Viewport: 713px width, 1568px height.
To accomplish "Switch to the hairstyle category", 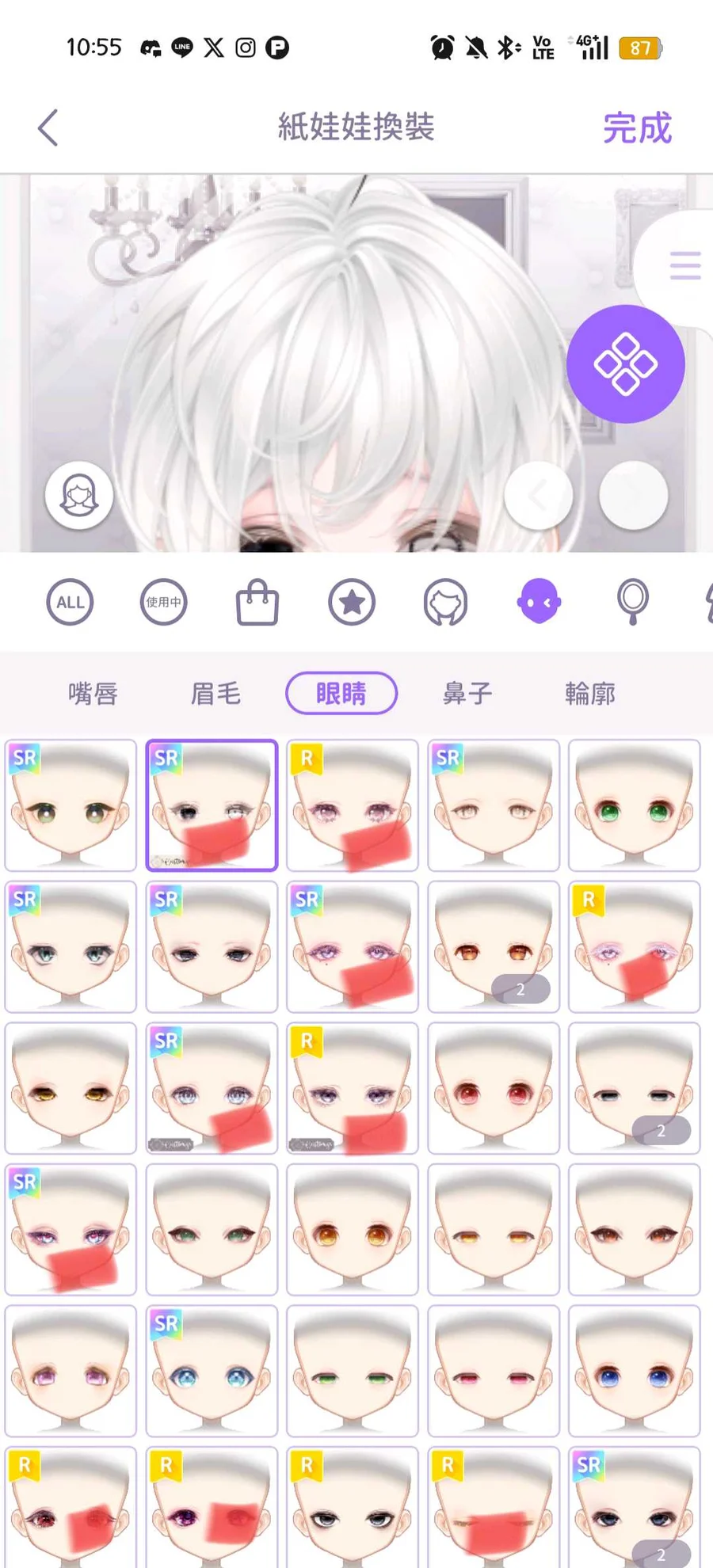I will 445,602.
